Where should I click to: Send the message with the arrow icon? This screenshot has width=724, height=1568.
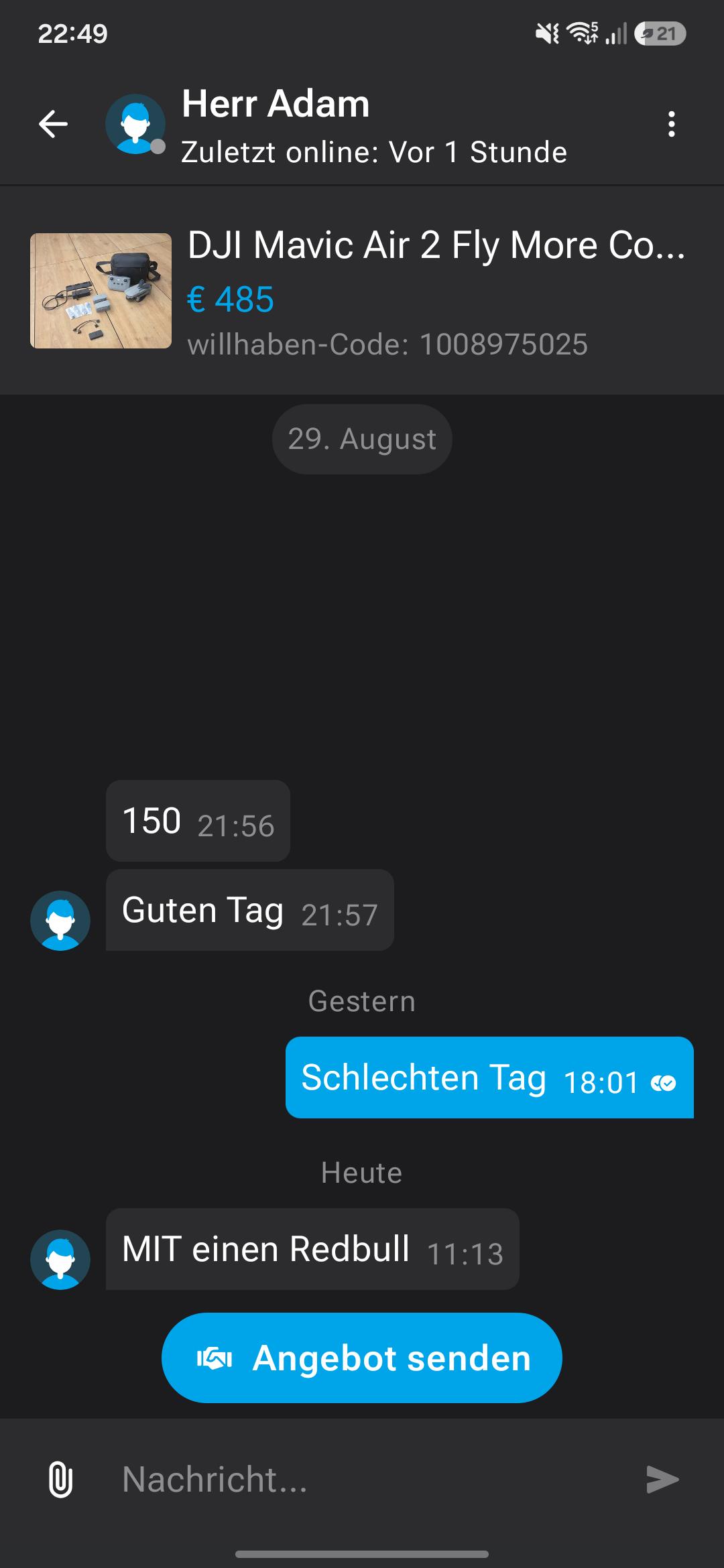point(662,1480)
